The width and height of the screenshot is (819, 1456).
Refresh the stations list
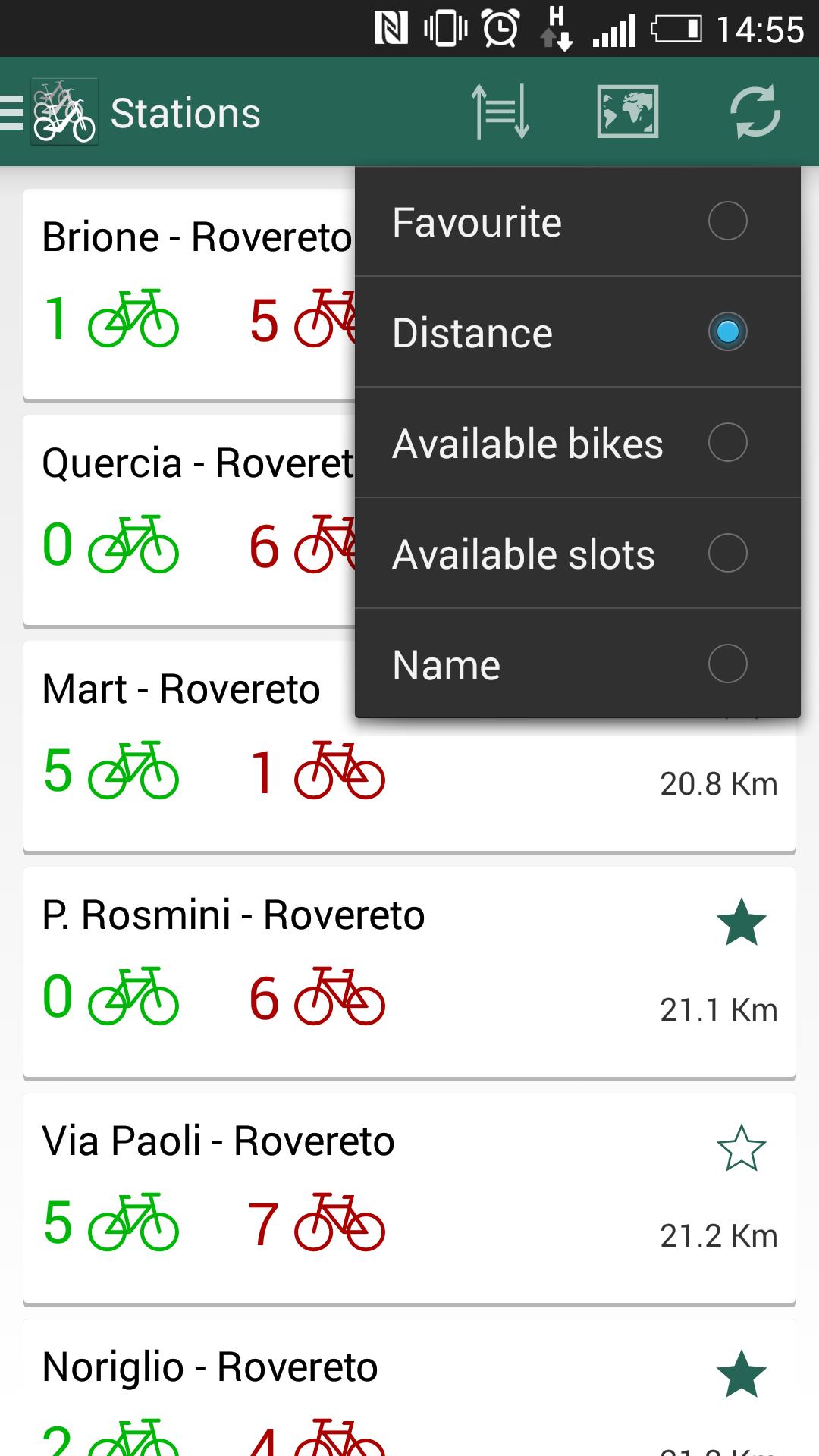point(755,112)
